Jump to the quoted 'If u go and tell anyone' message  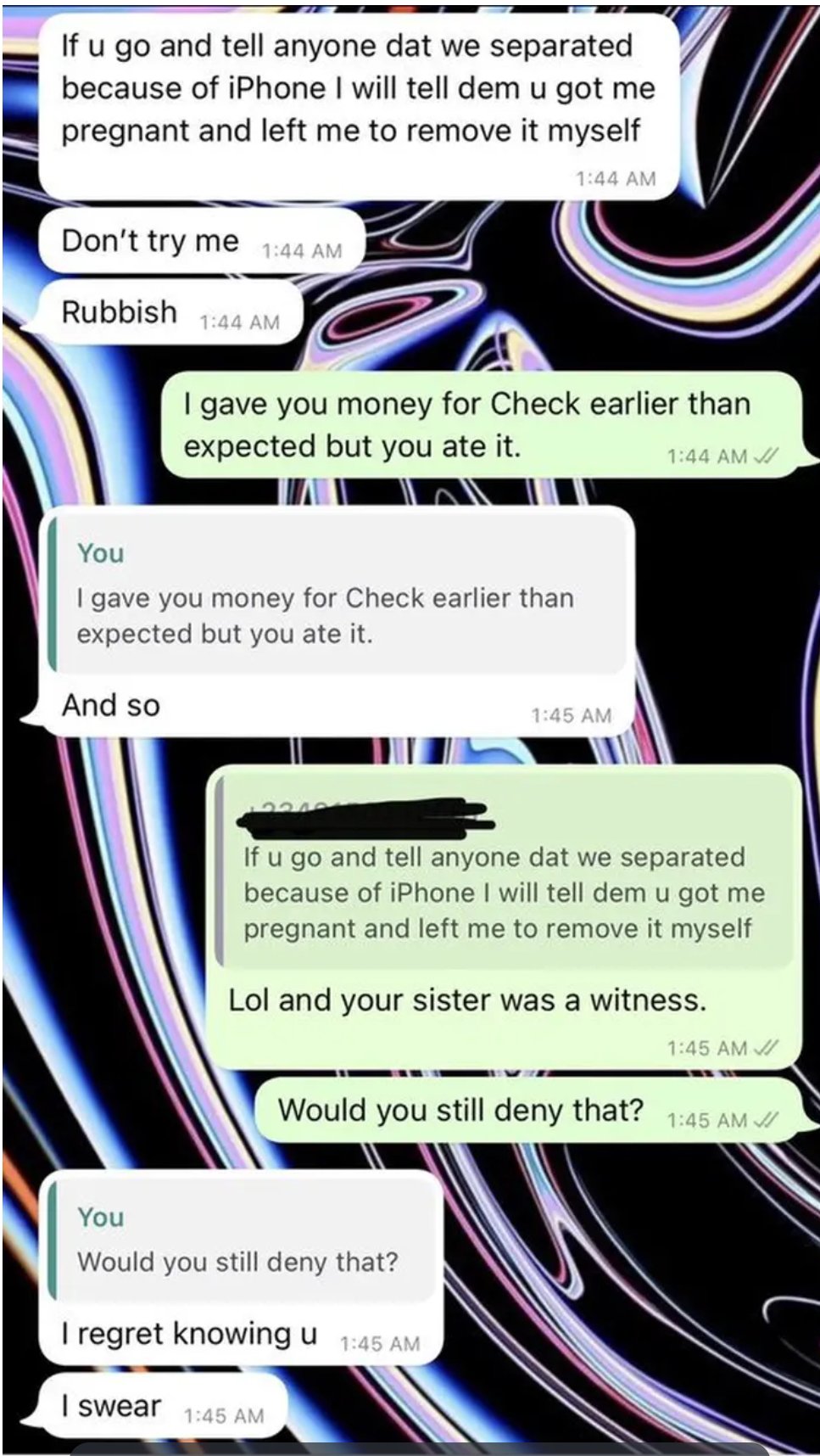point(504,871)
